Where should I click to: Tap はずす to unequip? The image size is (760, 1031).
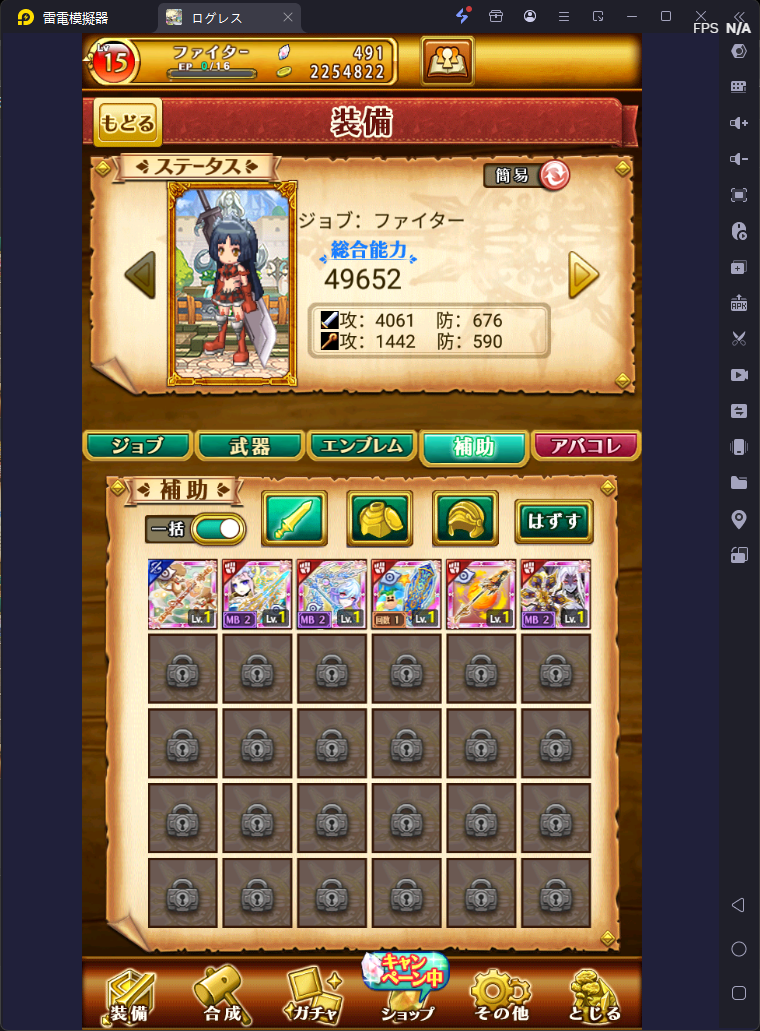[x=554, y=521]
